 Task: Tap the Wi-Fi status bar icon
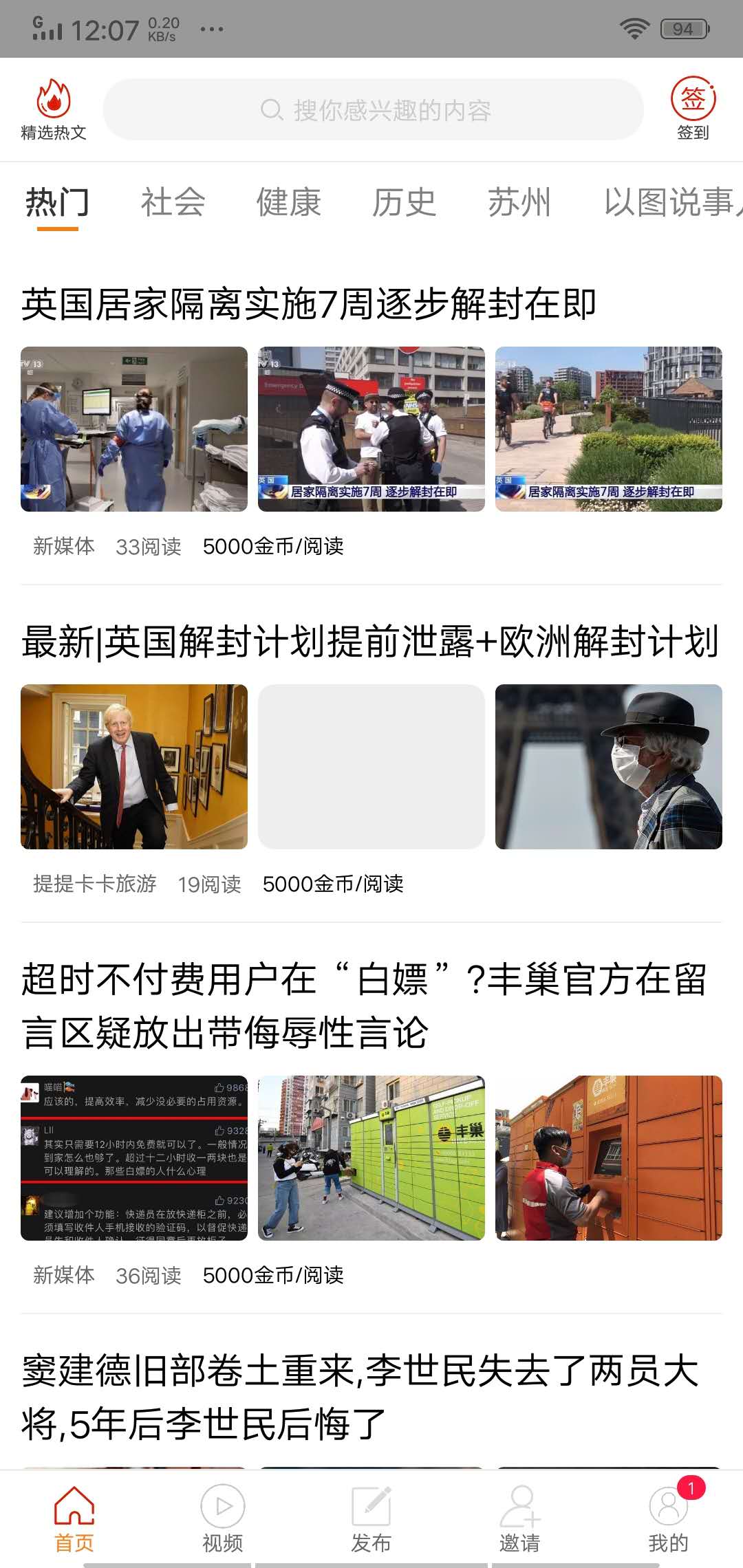point(634,28)
